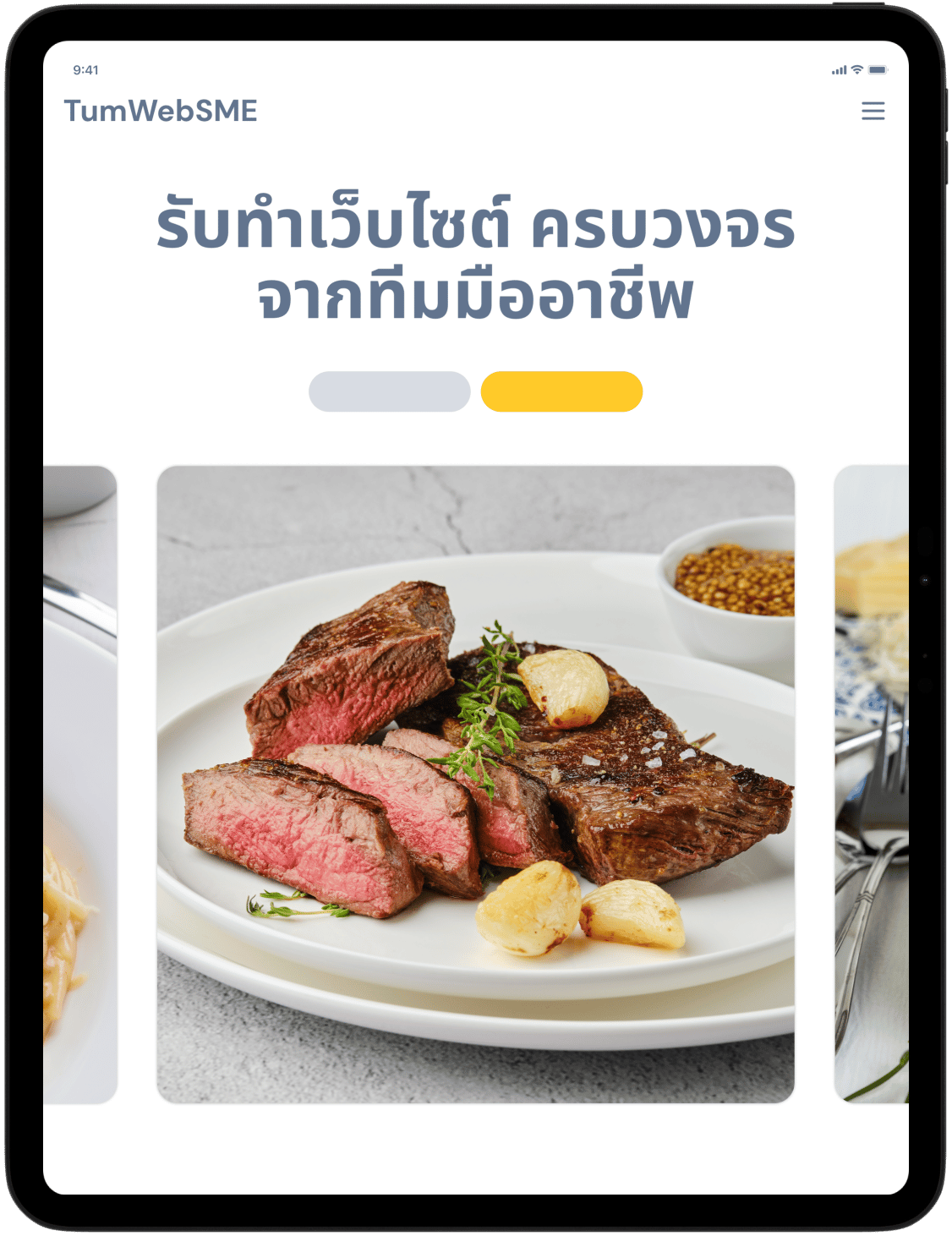Image resolution: width=952 pixels, height=1236 pixels.
Task: Open the hamburger navigation menu
Action: click(x=874, y=110)
